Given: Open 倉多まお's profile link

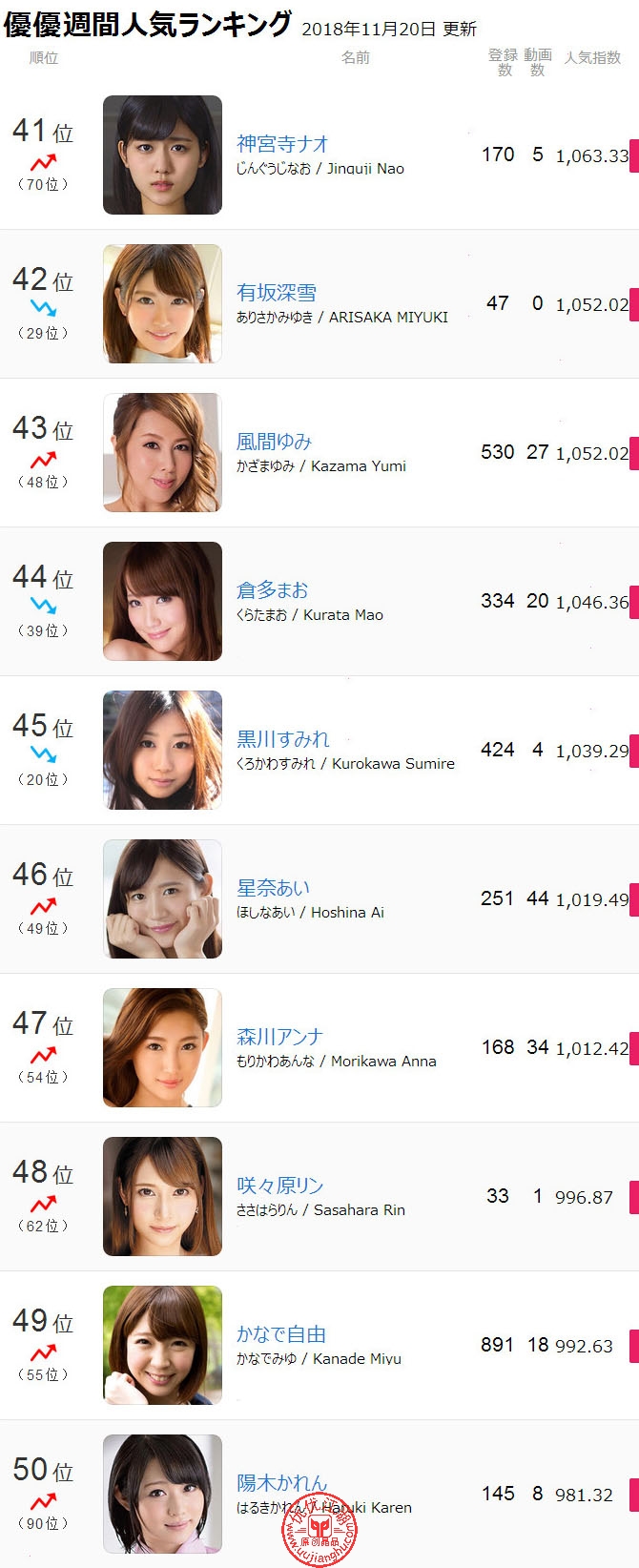Looking at the screenshot, I should (x=272, y=590).
